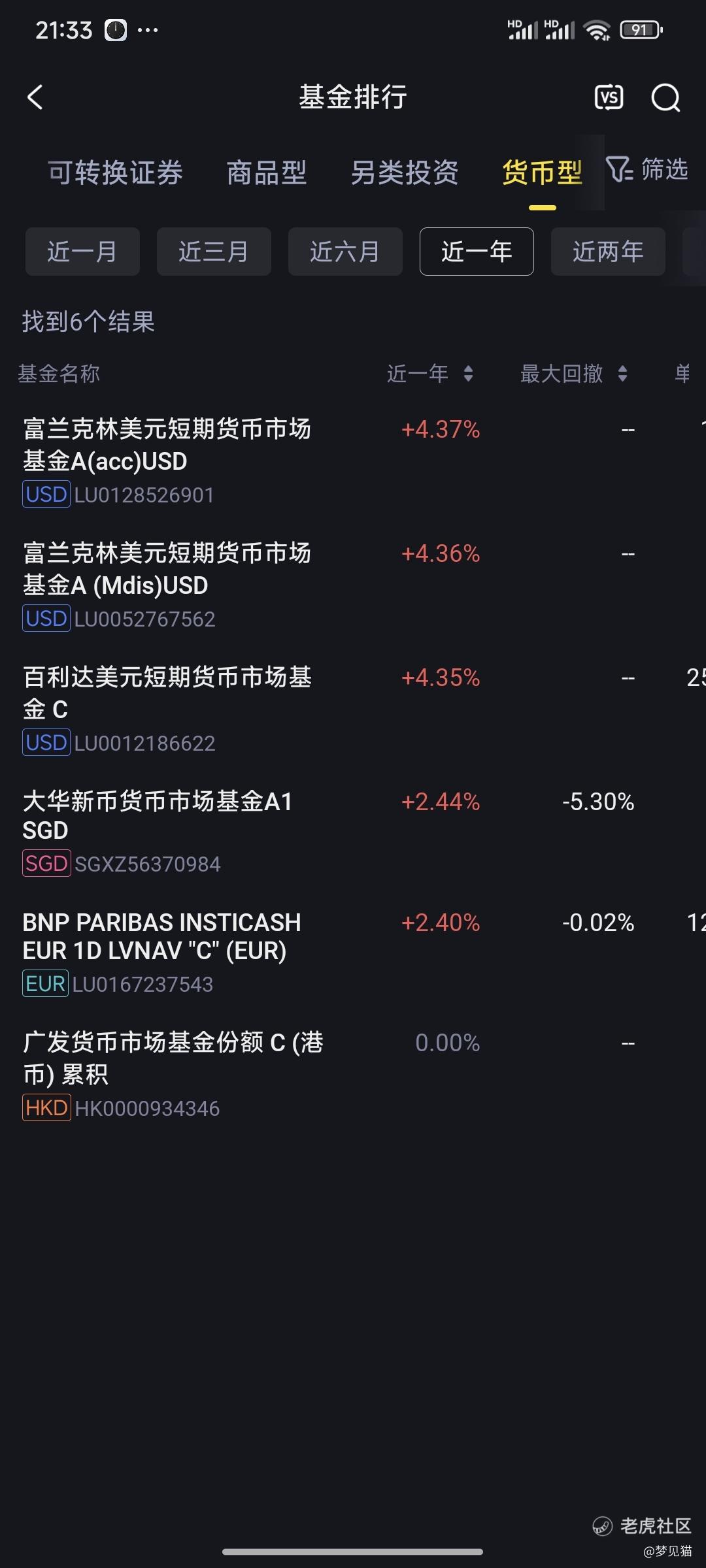The image size is (706, 1568).
Task: Select the 近六月 period chip
Action: [345, 252]
